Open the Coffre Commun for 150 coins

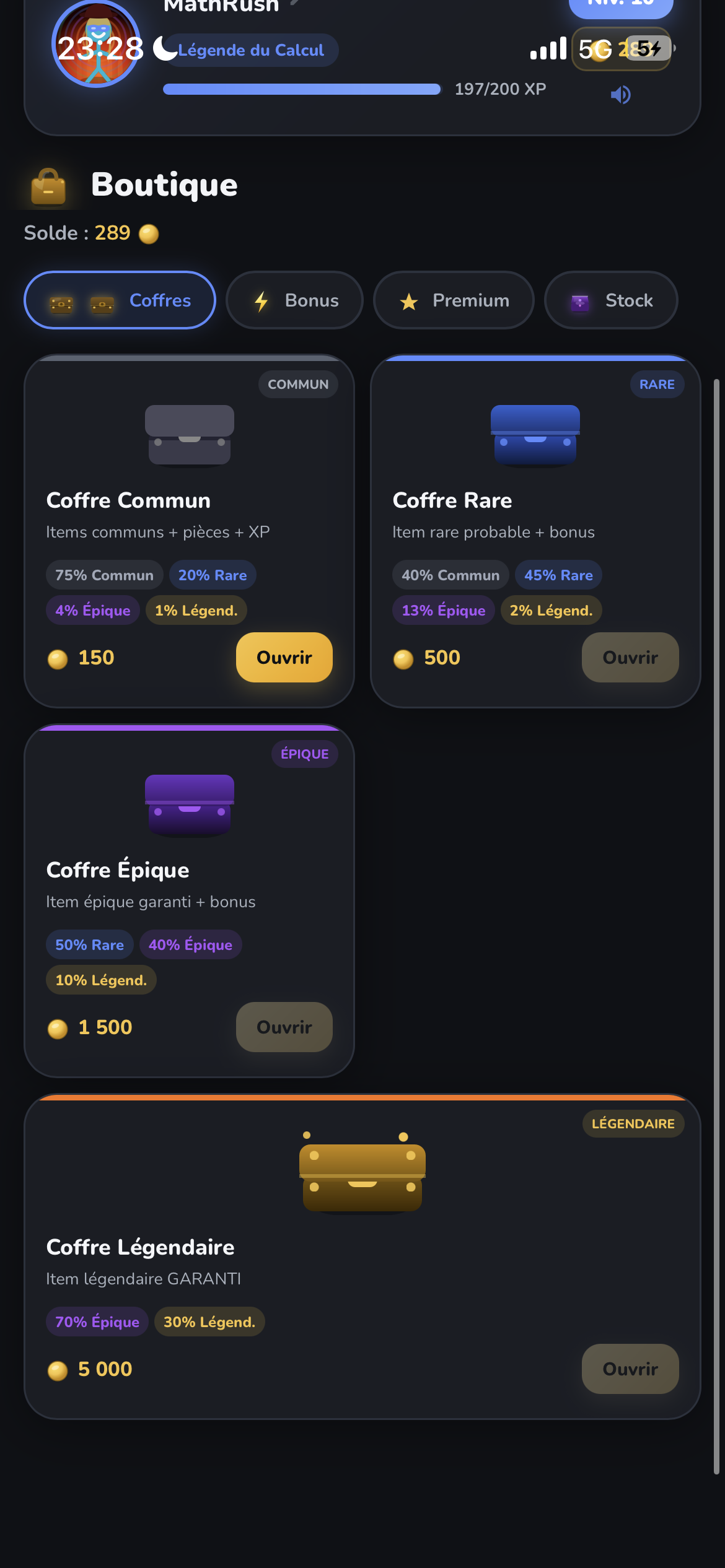pyautogui.click(x=284, y=657)
